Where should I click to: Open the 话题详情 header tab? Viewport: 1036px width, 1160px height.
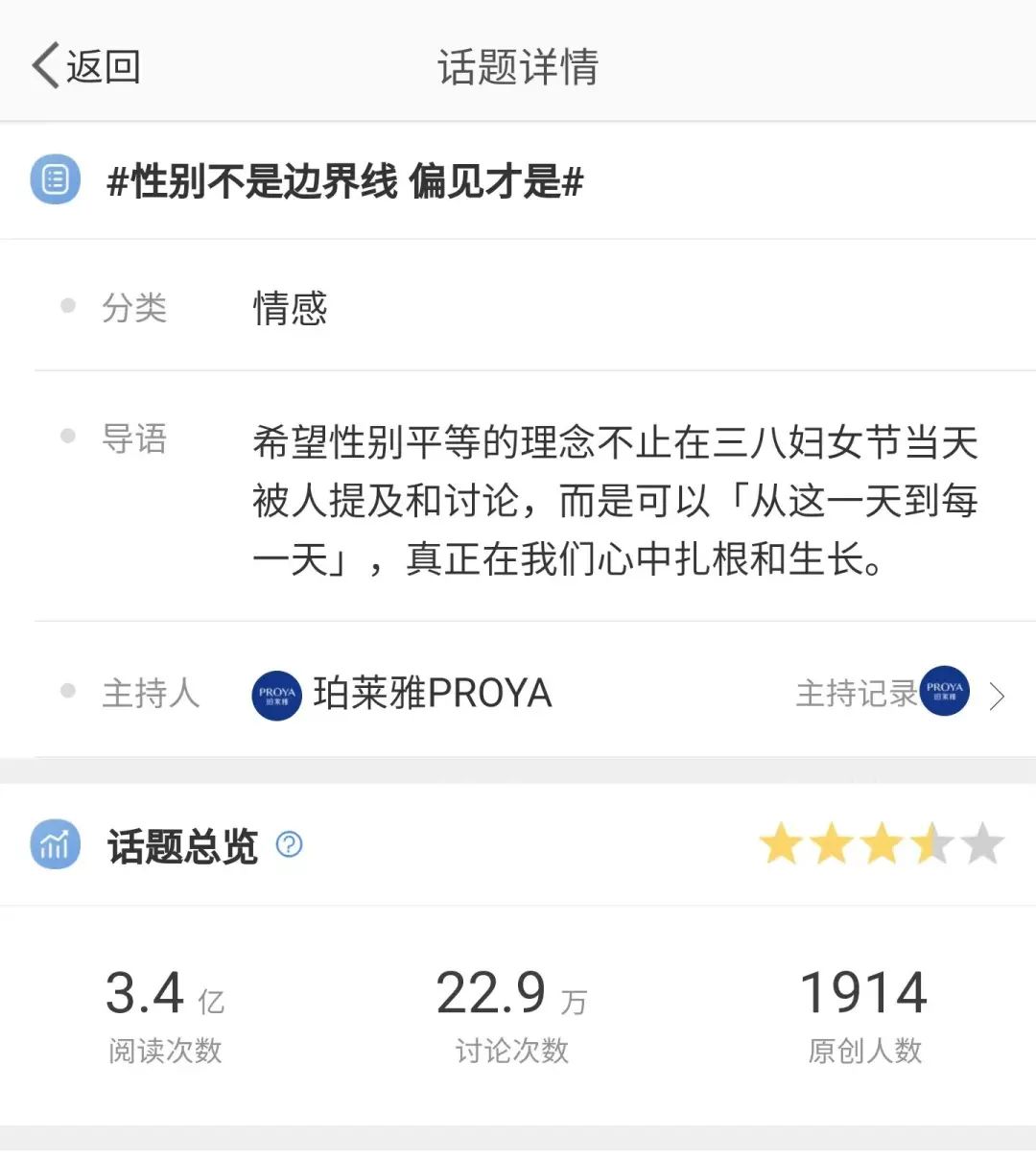pyautogui.click(x=516, y=67)
